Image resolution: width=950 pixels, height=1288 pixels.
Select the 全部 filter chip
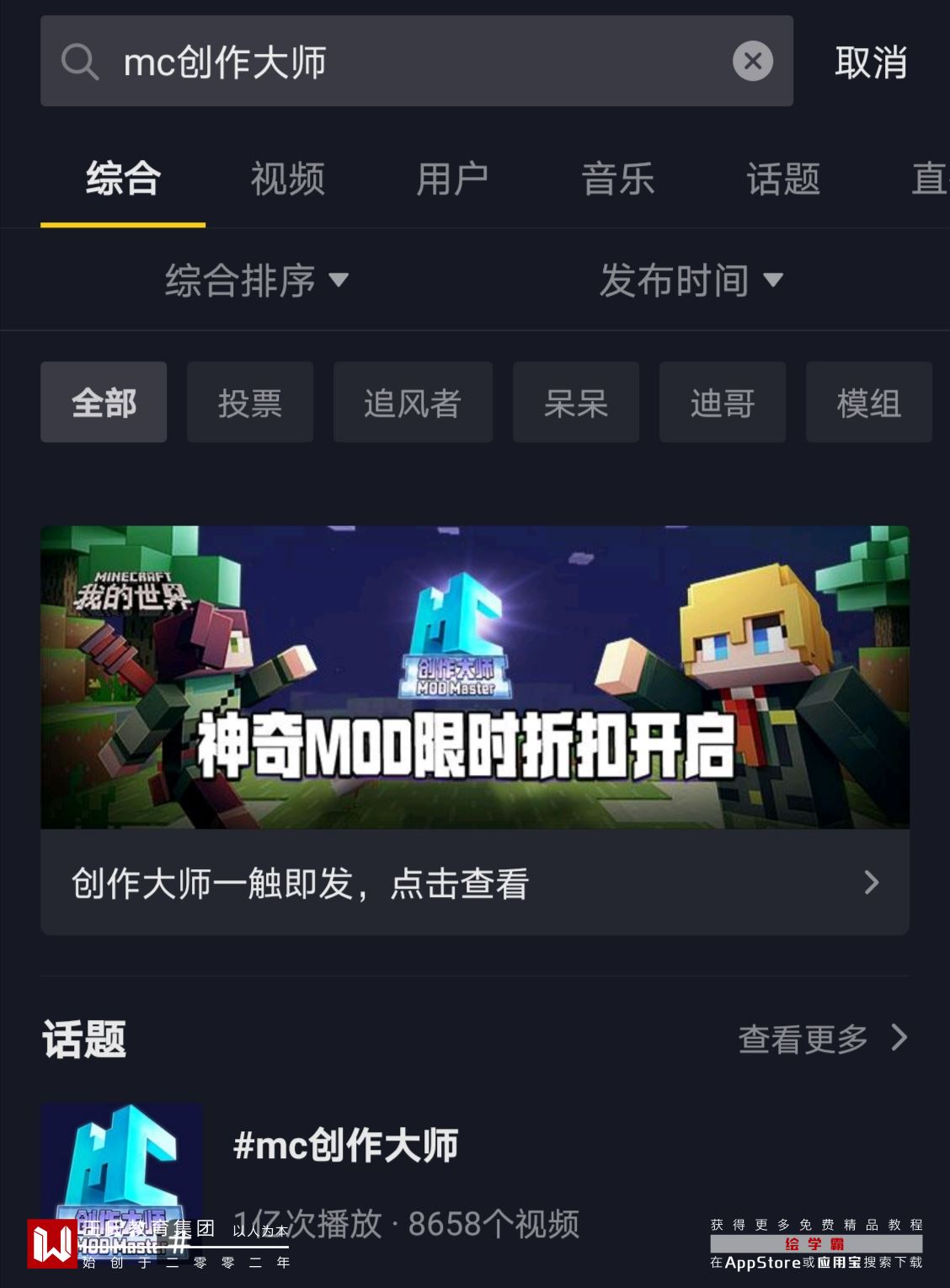104,403
